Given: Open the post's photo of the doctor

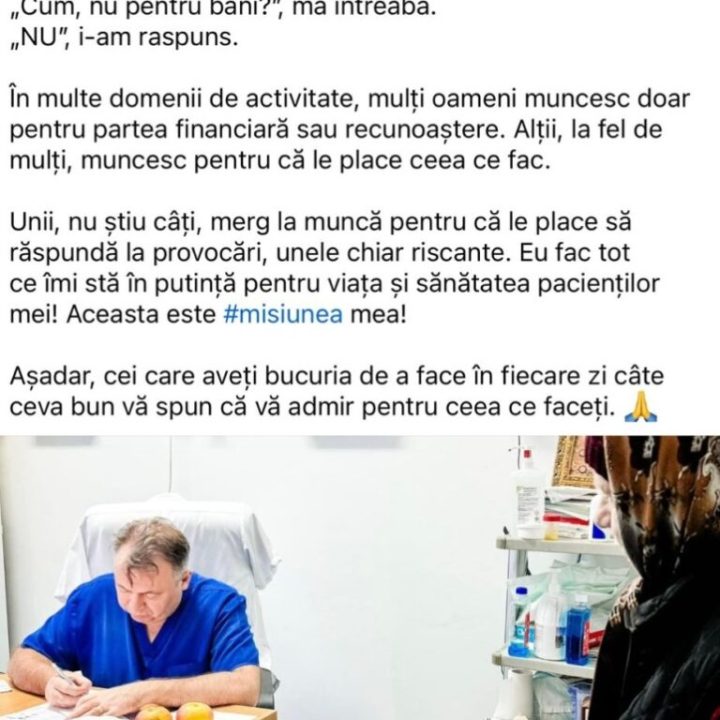Looking at the screenshot, I should [360, 578].
